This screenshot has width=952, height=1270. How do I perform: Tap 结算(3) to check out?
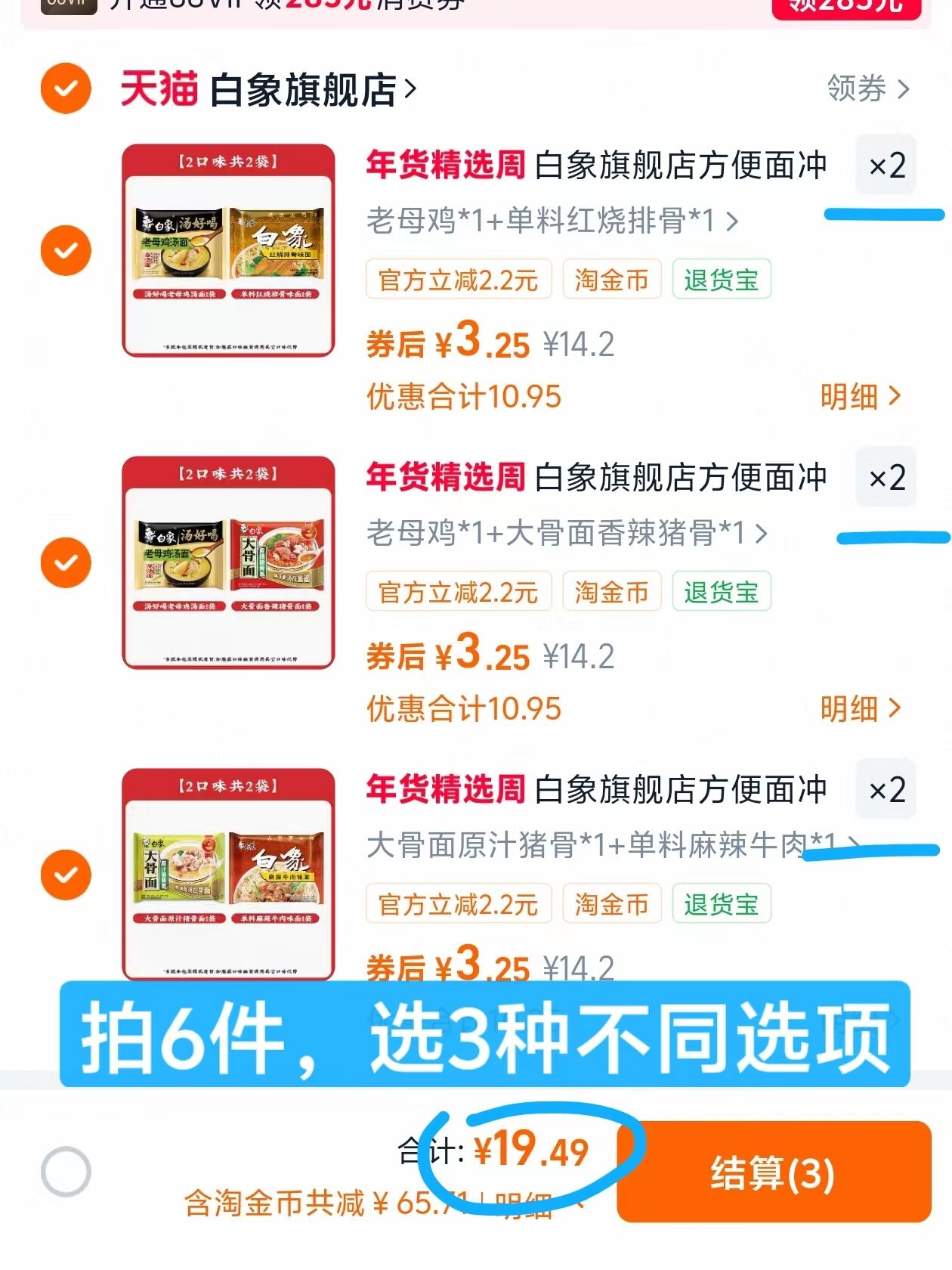(x=772, y=1172)
